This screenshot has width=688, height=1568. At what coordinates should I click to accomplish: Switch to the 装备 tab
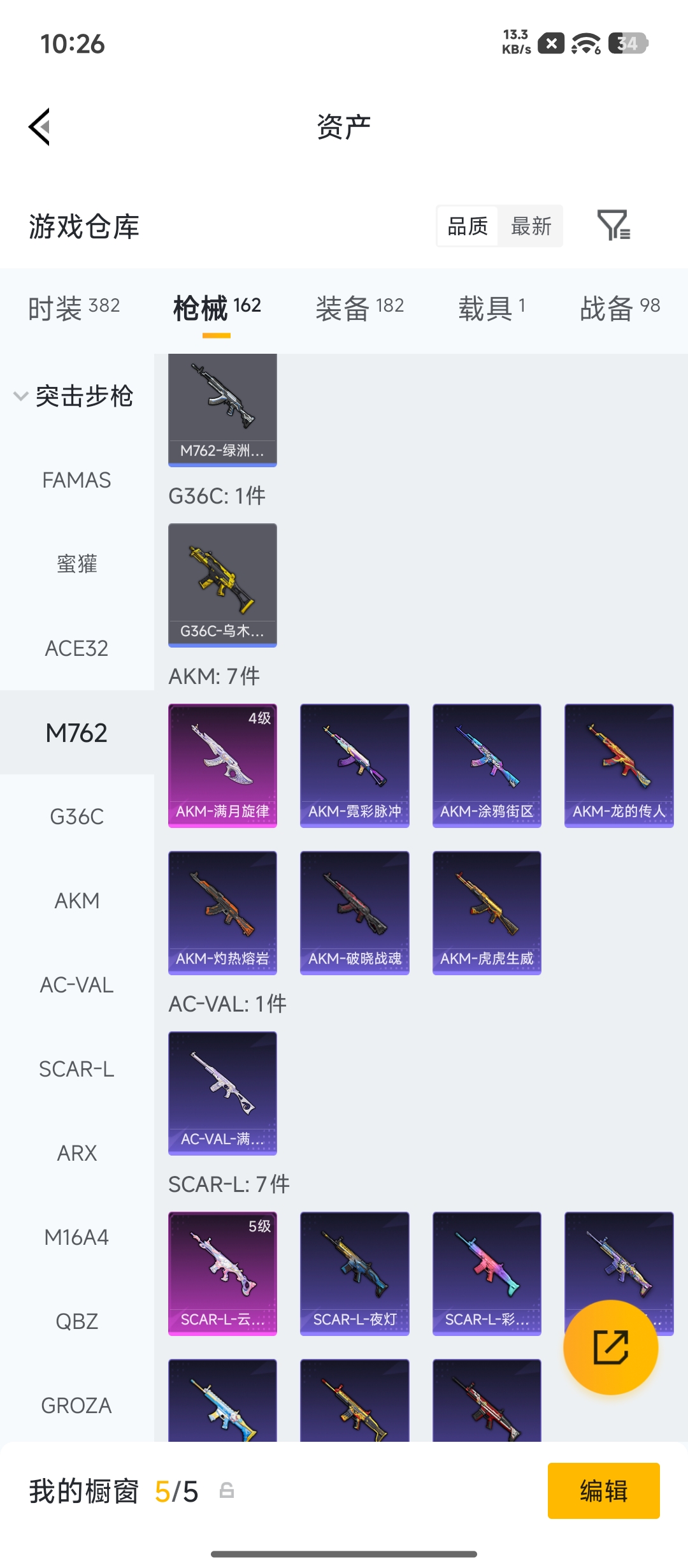(360, 309)
